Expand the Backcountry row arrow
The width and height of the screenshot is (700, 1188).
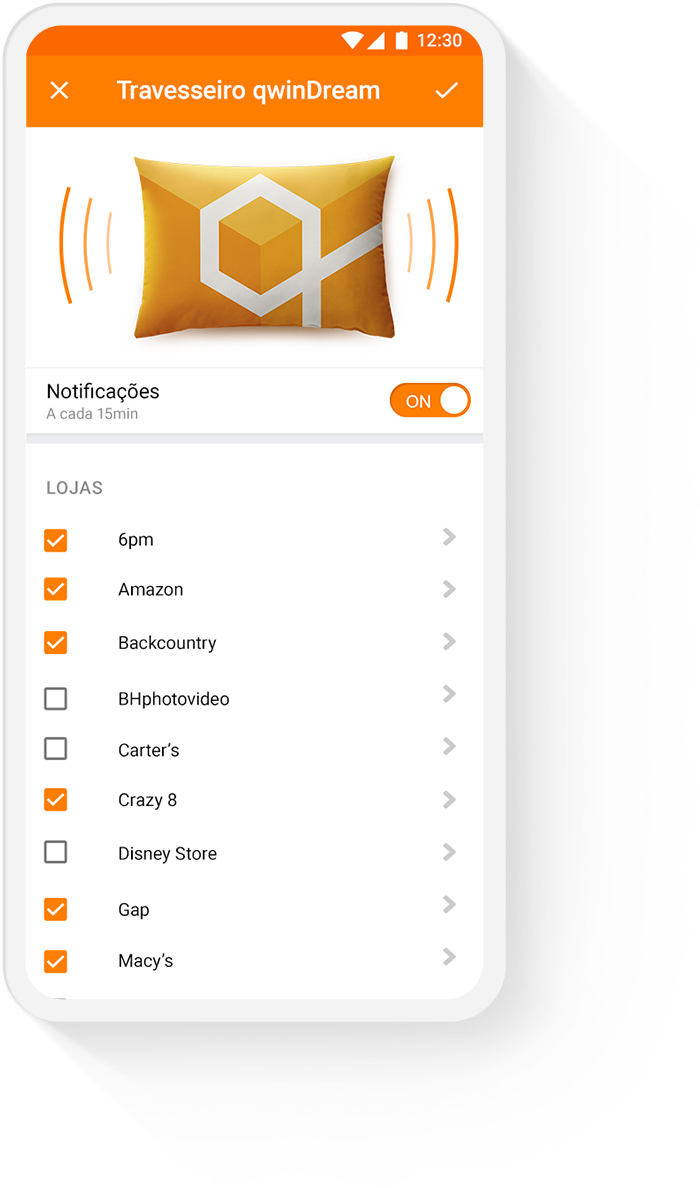[449, 641]
